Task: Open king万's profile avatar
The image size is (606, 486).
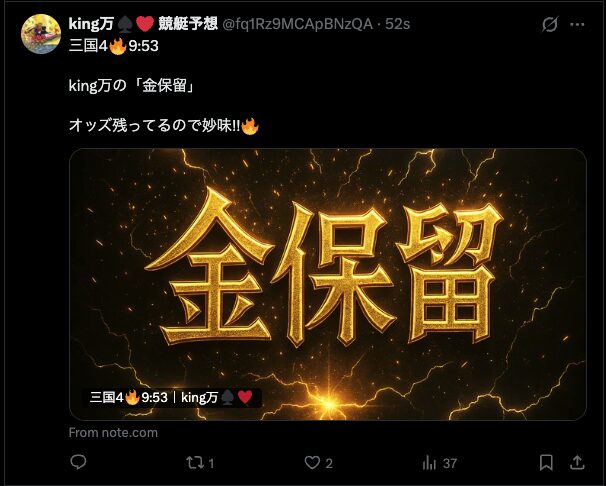Action: pyautogui.click(x=41, y=34)
